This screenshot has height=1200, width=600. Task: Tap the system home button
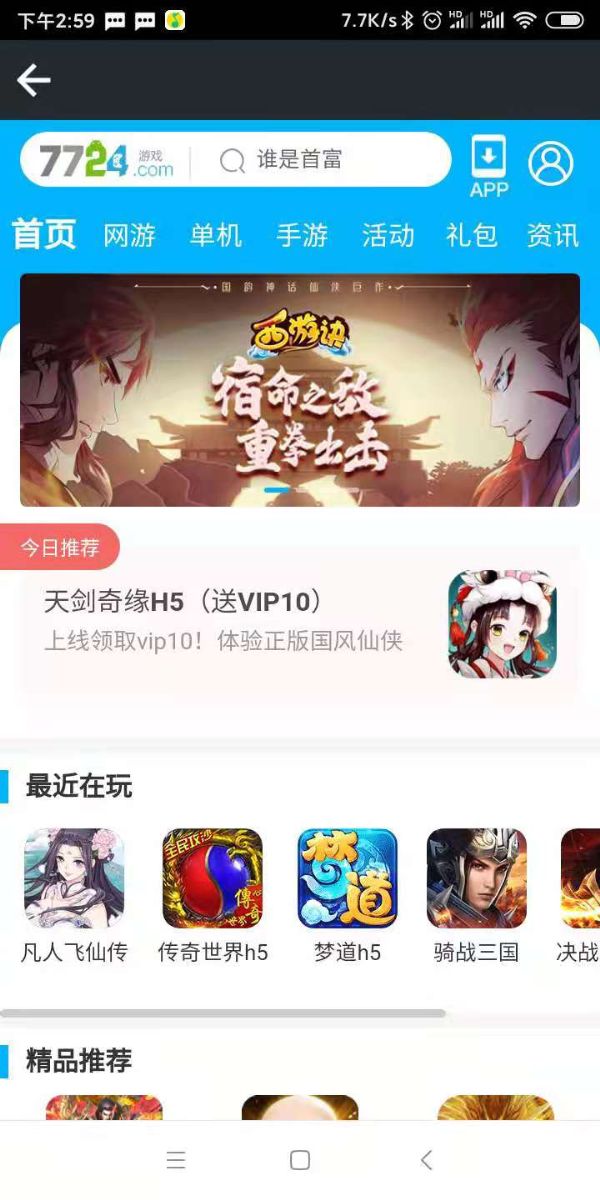coord(300,1160)
